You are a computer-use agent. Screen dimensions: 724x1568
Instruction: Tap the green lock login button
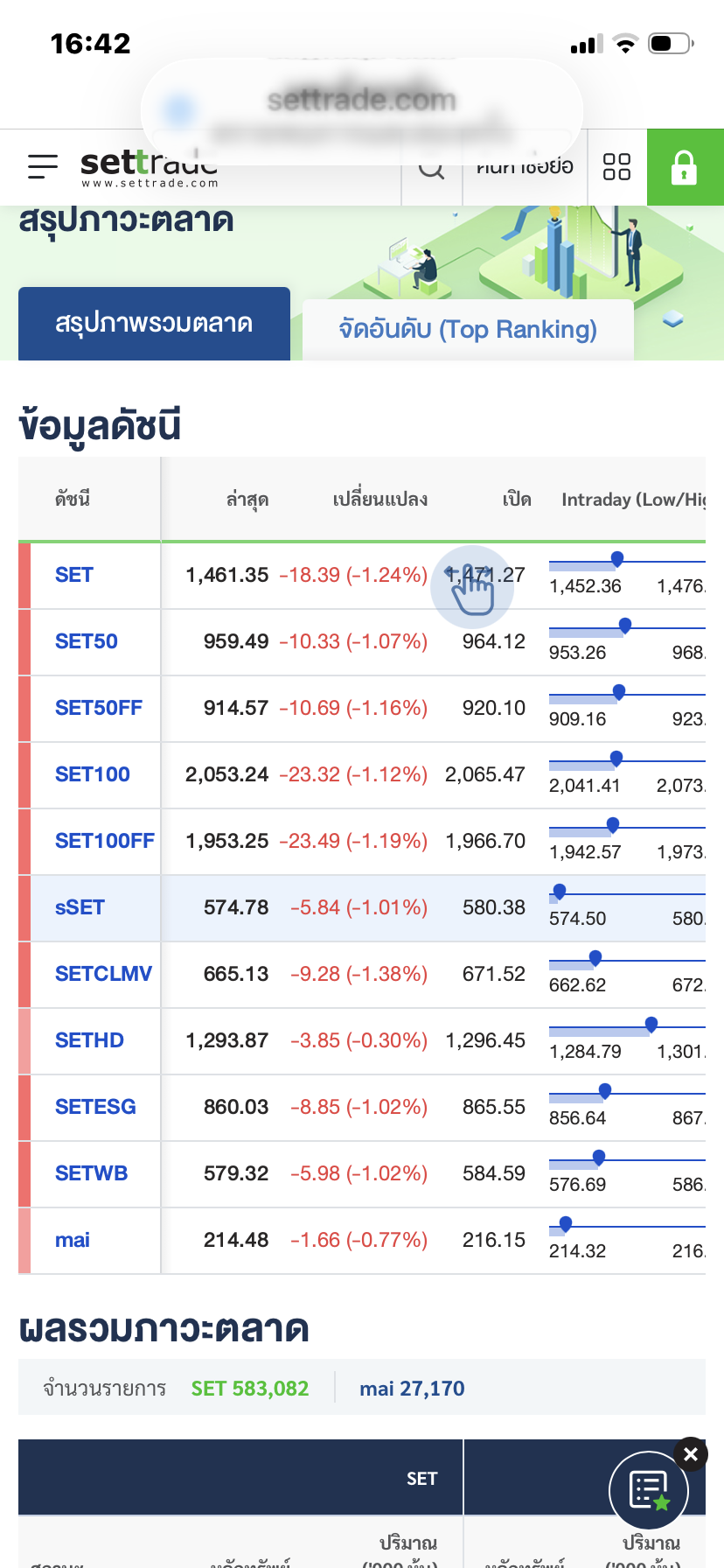(x=685, y=167)
